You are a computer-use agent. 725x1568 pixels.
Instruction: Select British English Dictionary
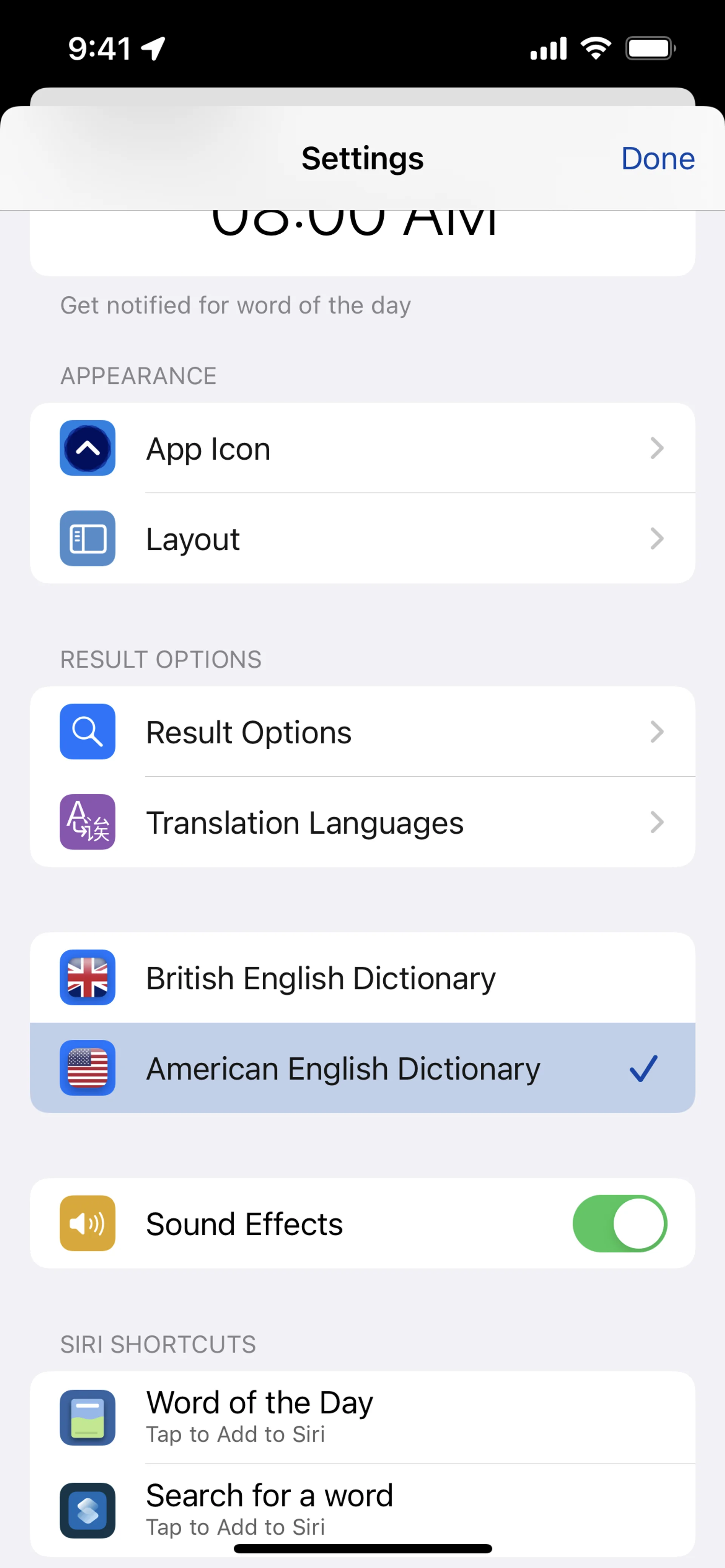point(362,978)
